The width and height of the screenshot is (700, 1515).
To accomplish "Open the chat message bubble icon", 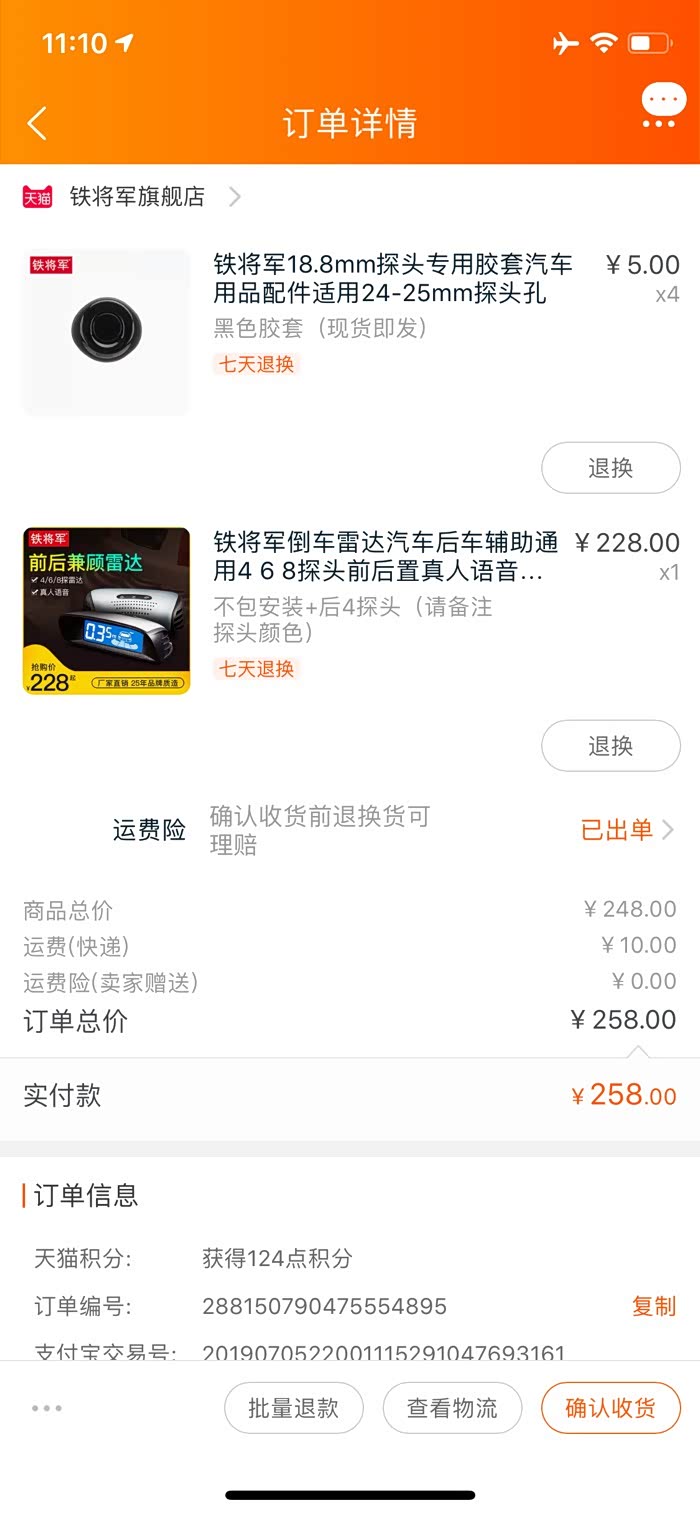I will [663, 104].
